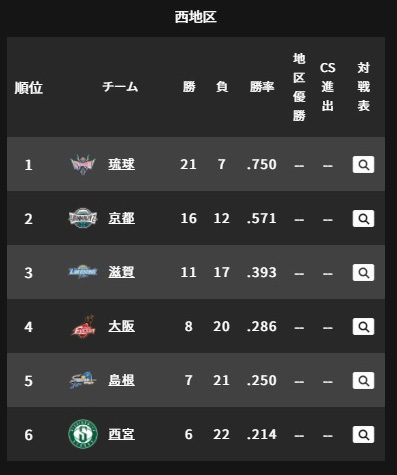View 琉球 head-to-head table via magnifier
The width and height of the screenshot is (397, 475).
click(363, 164)
